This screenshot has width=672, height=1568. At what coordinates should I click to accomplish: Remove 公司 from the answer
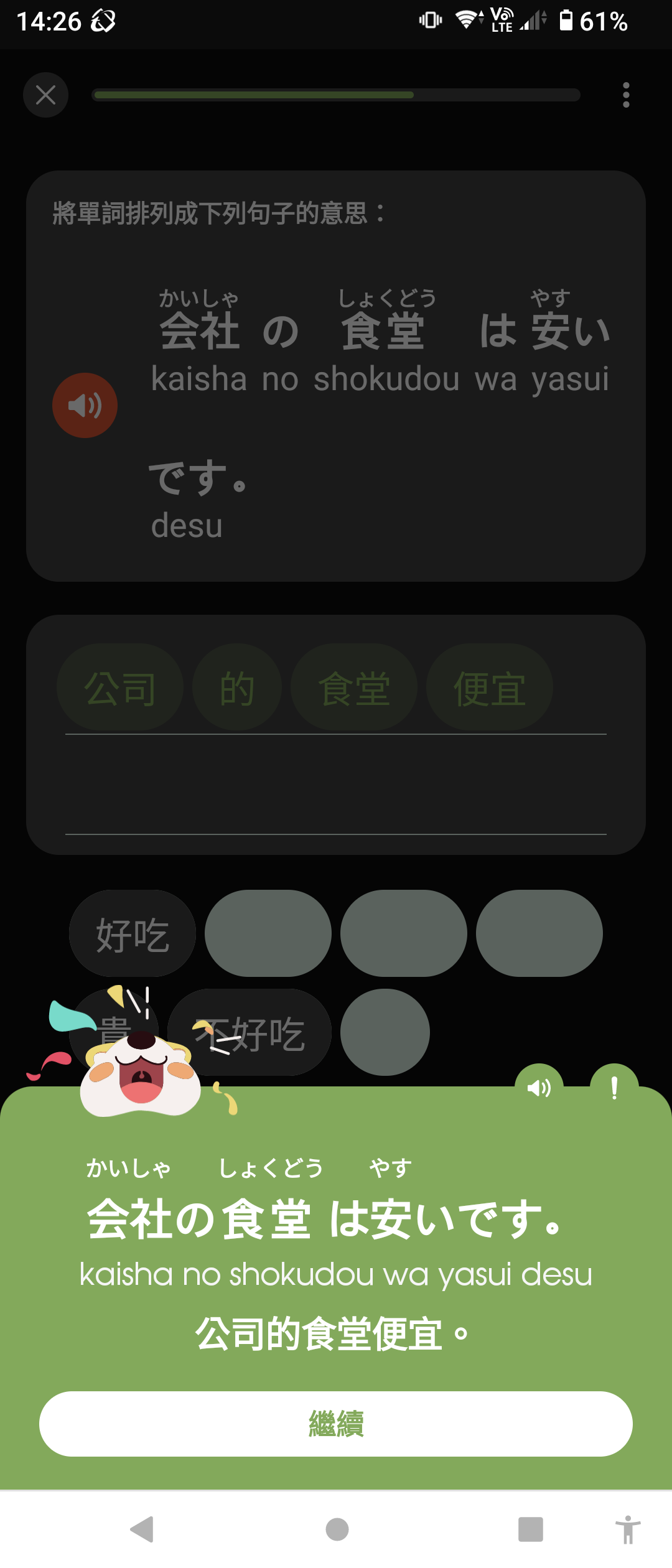[x=120, y=688]
